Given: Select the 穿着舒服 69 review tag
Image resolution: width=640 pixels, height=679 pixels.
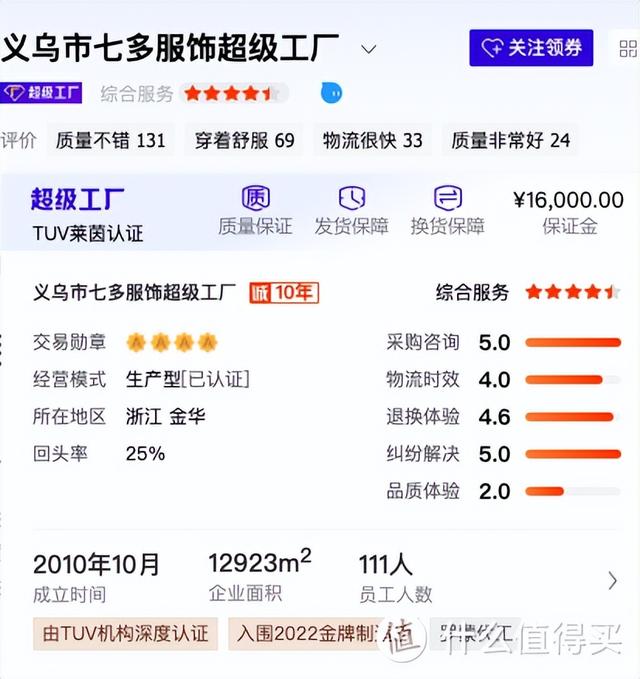Looking at the screenshot, I should point(244,140).
